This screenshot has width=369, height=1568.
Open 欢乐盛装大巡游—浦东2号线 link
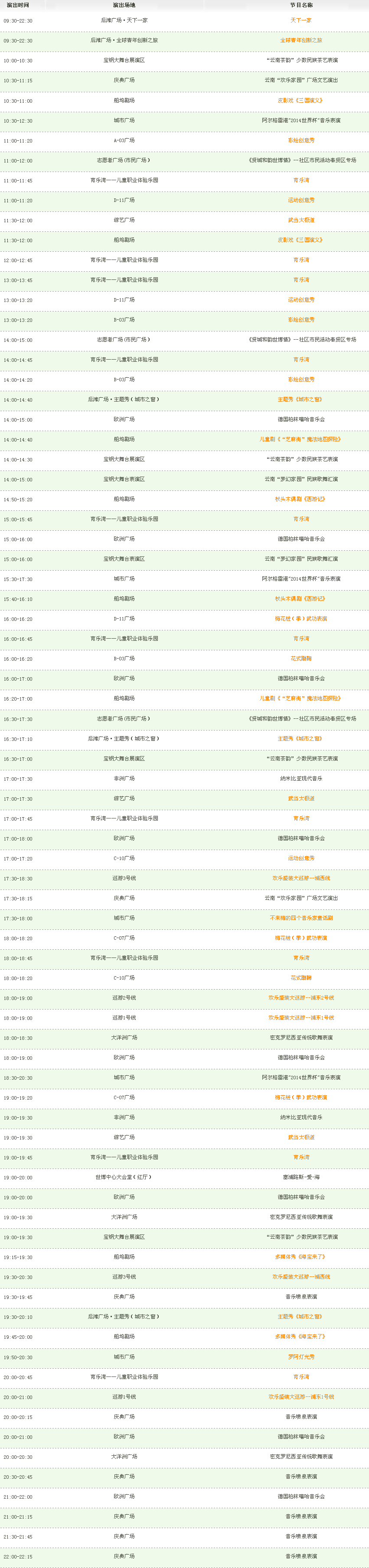(301, 998)
